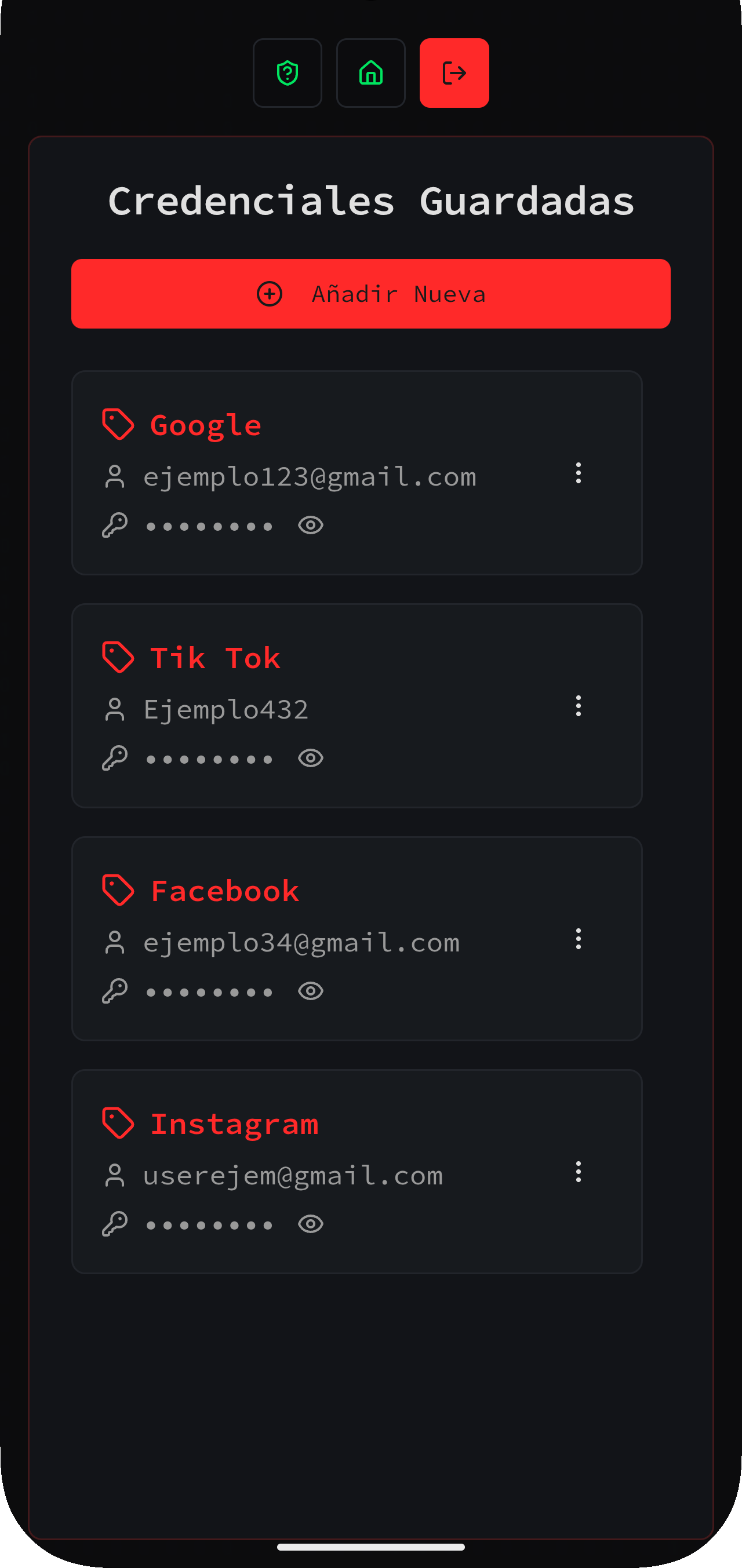Open options menu for Instagram credential

[x=579, y=1172]
